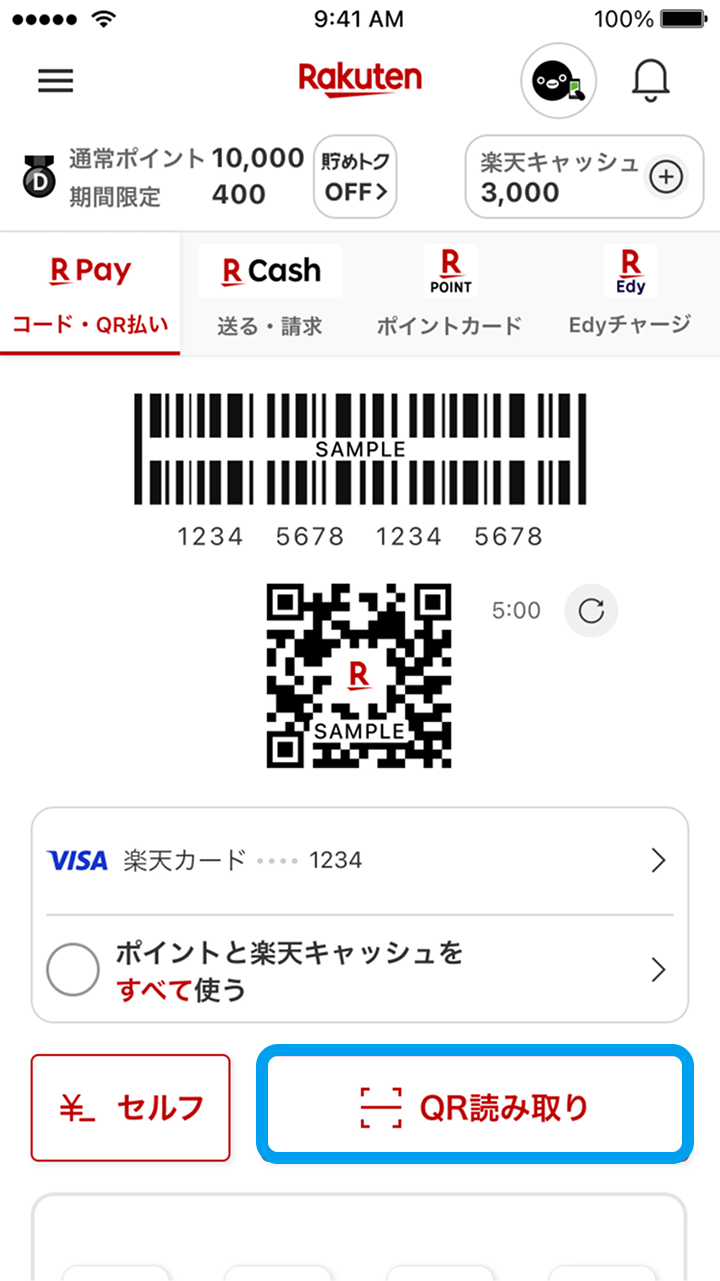Switch to R Cash 送る・請求 tab

pos(270,294)
